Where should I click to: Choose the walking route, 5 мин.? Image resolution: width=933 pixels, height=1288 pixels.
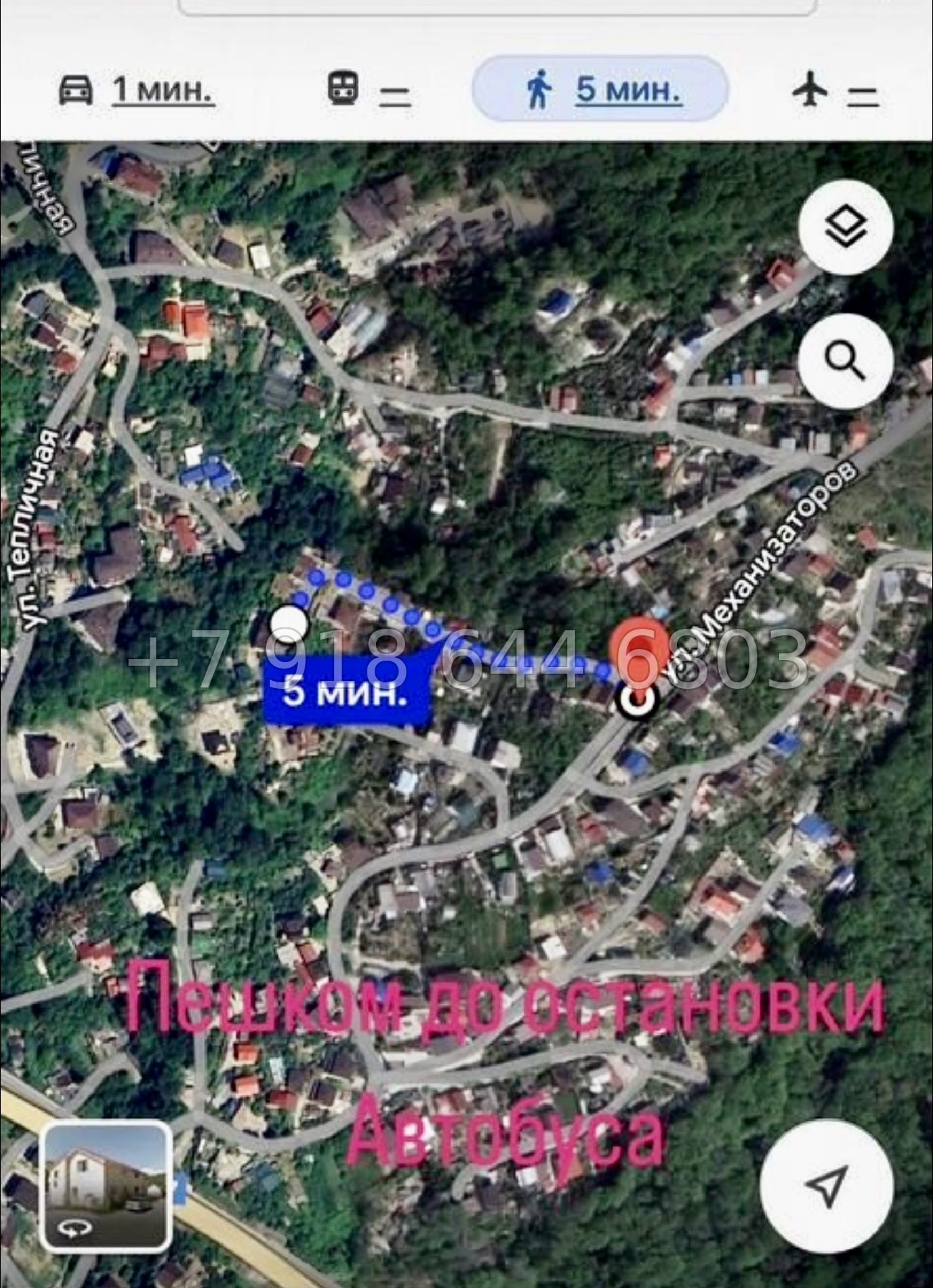pyautogui.click(x=600, y=90)
